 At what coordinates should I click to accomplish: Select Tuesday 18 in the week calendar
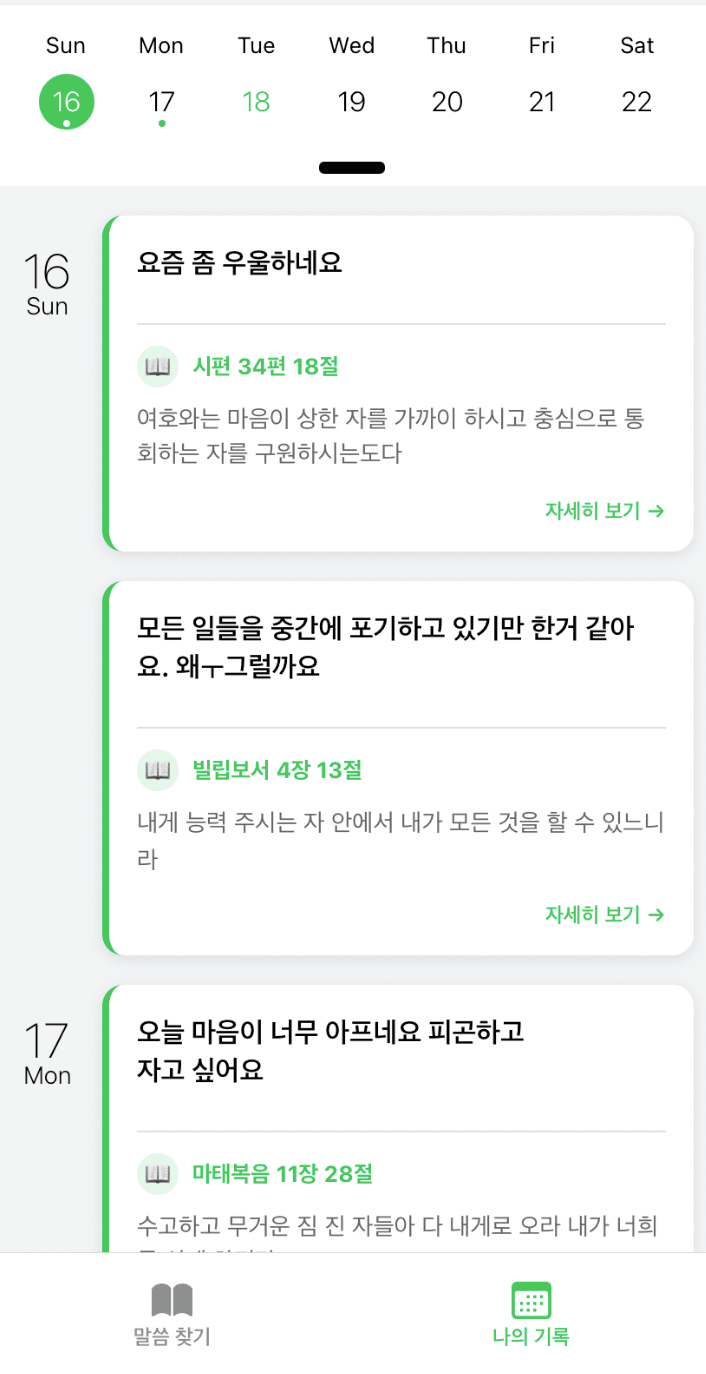[x=256, y=101]
